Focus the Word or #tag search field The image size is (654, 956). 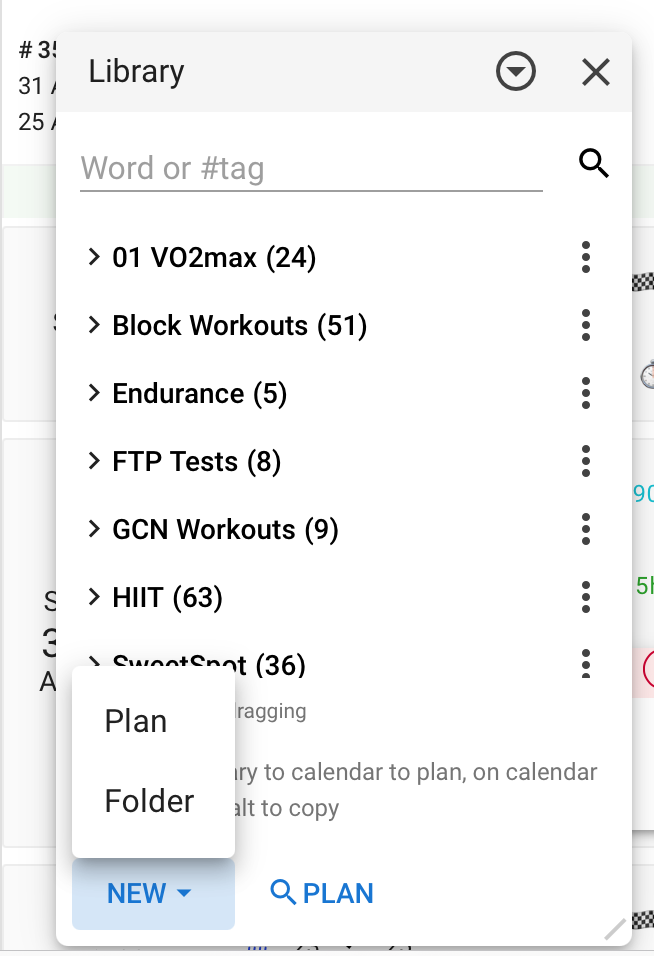pyautogui.click(x=311, y=168)
